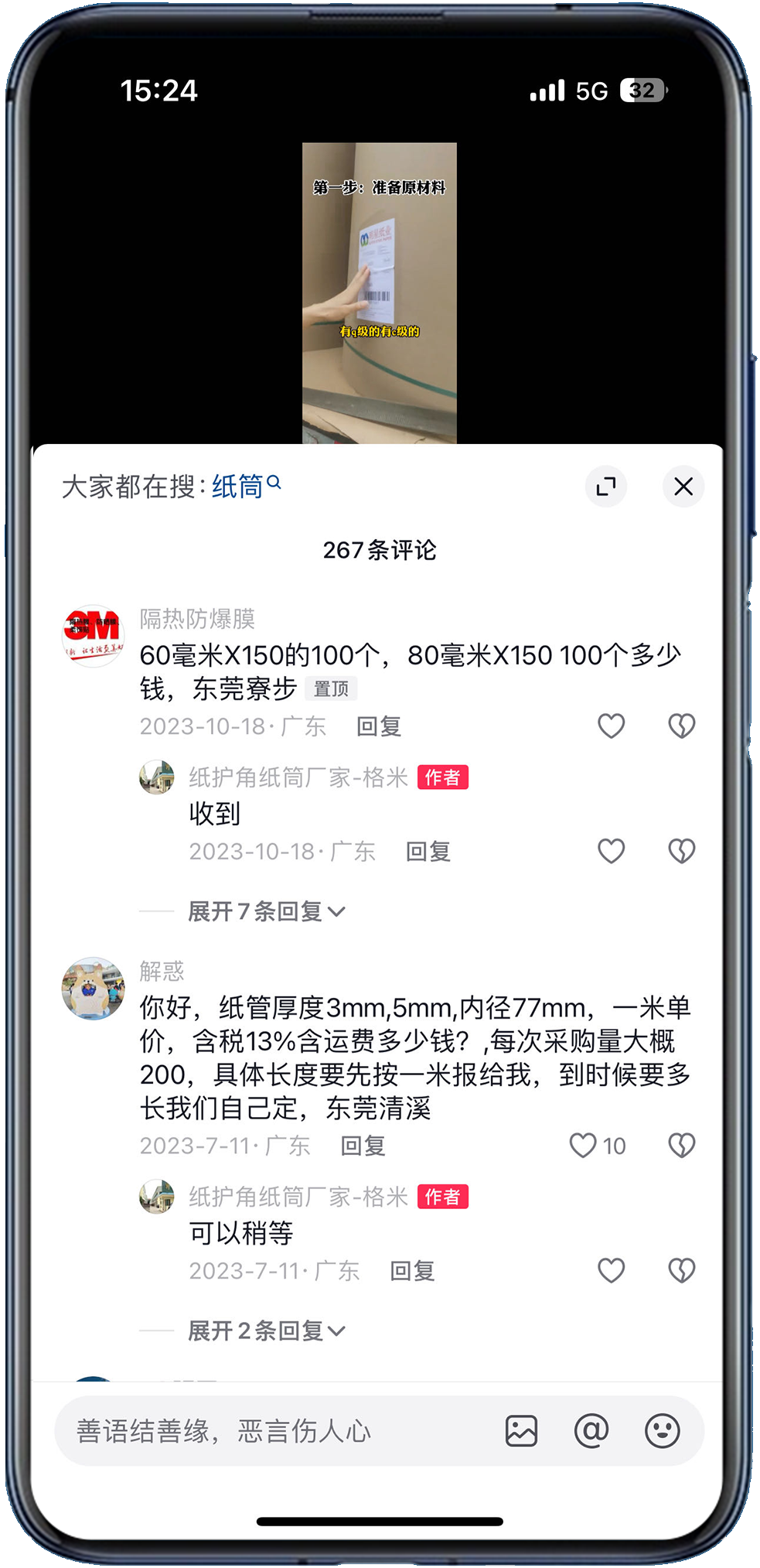Like 解惑's comment with 10 likes
This screenshot has height=1568, width=760.
583,1145
